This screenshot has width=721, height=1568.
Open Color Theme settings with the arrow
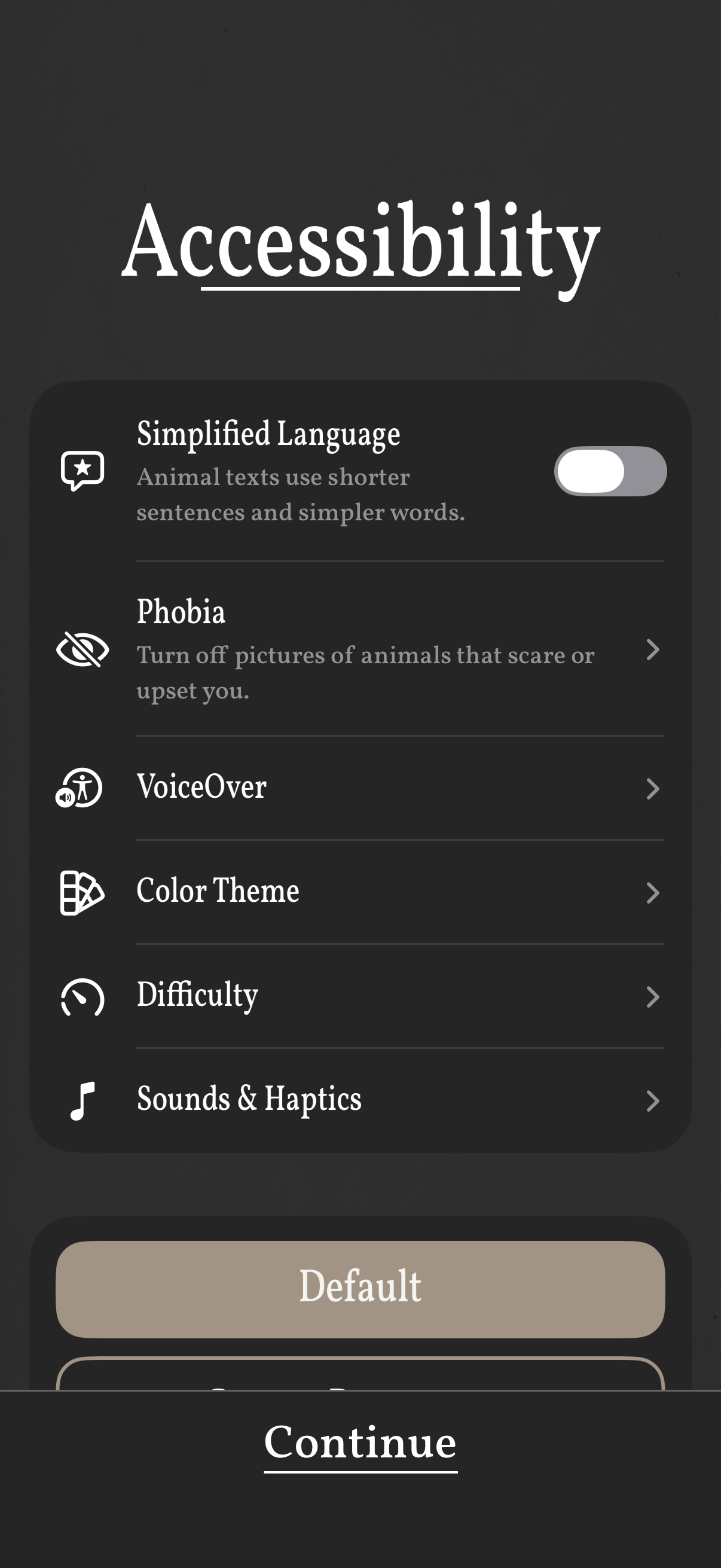653,892
